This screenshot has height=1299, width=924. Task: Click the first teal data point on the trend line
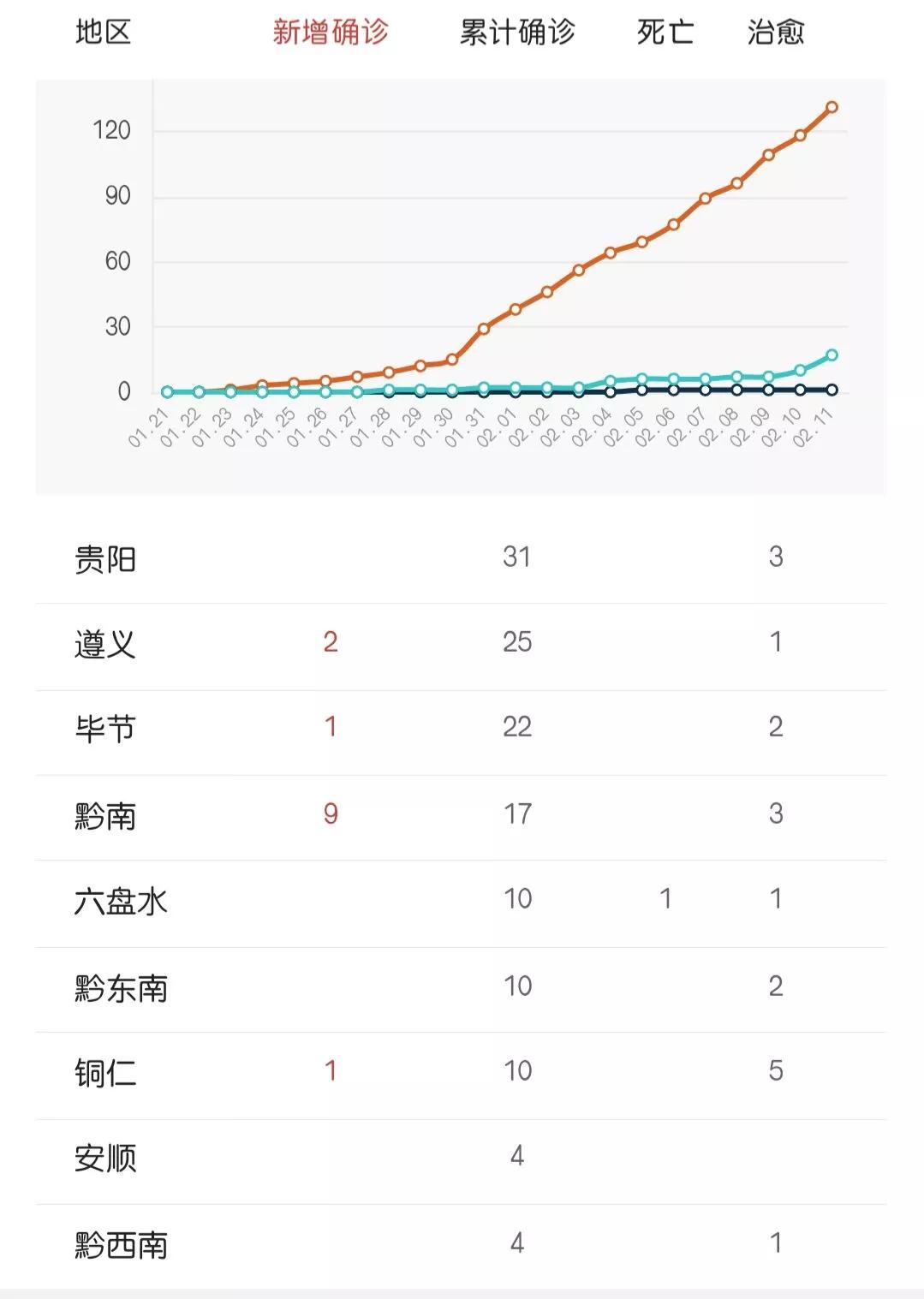tap(165, 391)
